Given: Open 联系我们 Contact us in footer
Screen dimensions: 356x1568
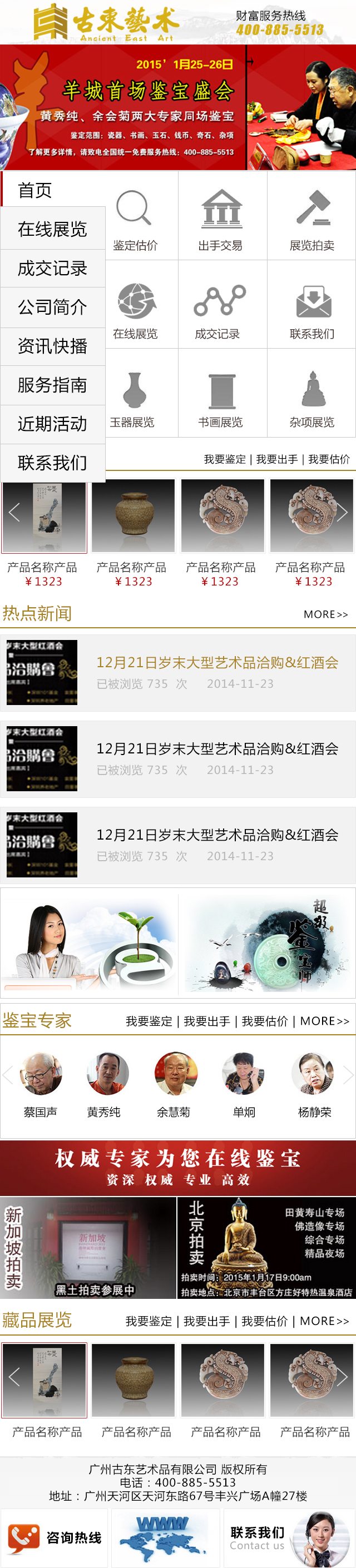Looking at the screenshot, I should pyautogui.click(x=290, y=1537).
